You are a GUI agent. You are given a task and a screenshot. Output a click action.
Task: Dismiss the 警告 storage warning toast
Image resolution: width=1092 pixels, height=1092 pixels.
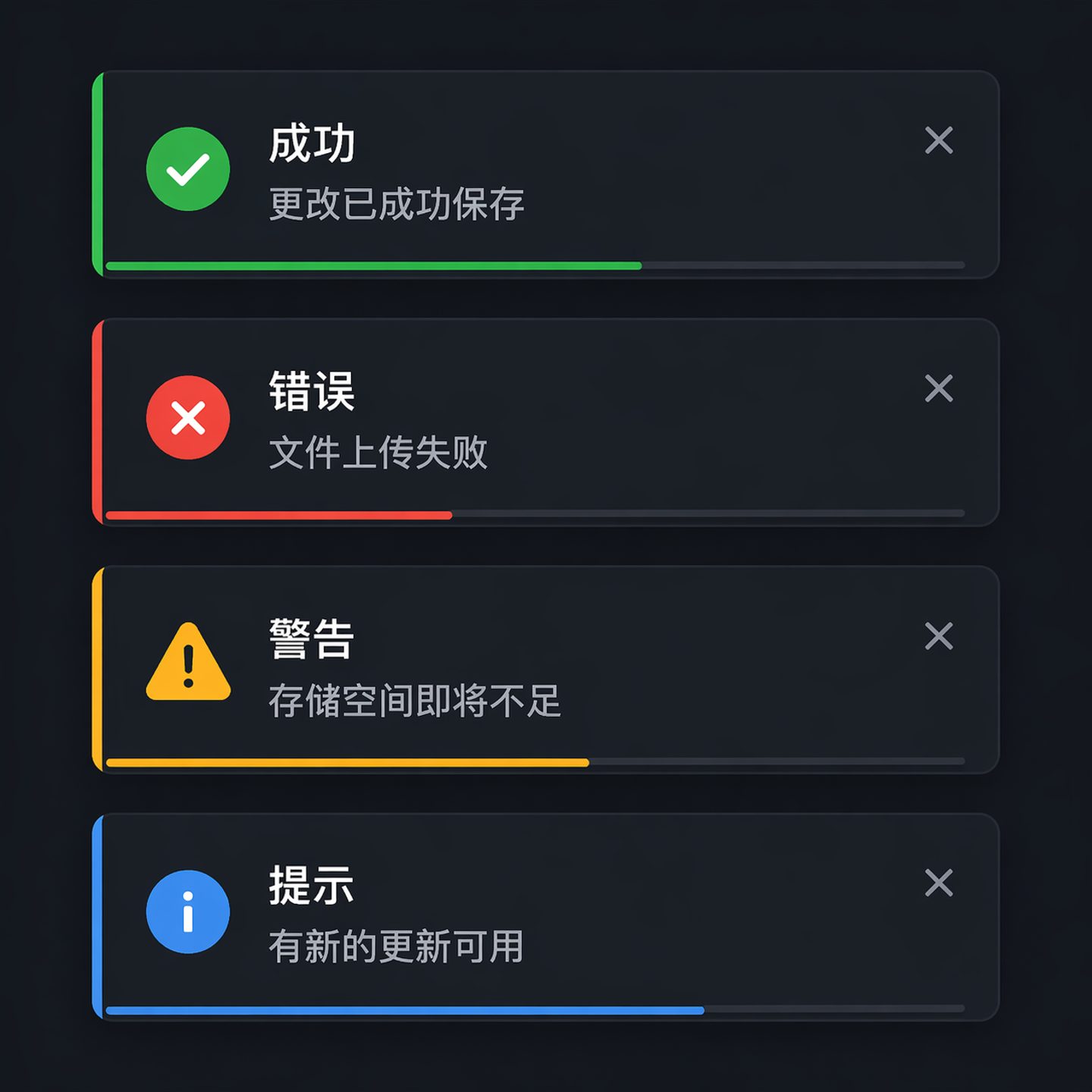pos(938,636)
